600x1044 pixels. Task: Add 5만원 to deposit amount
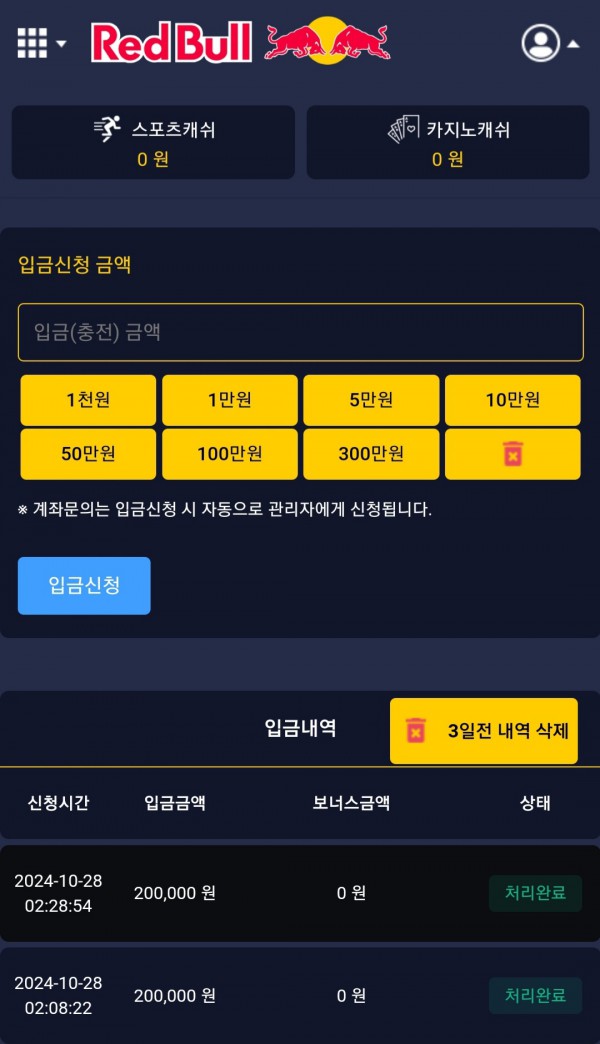pos(371,400)
